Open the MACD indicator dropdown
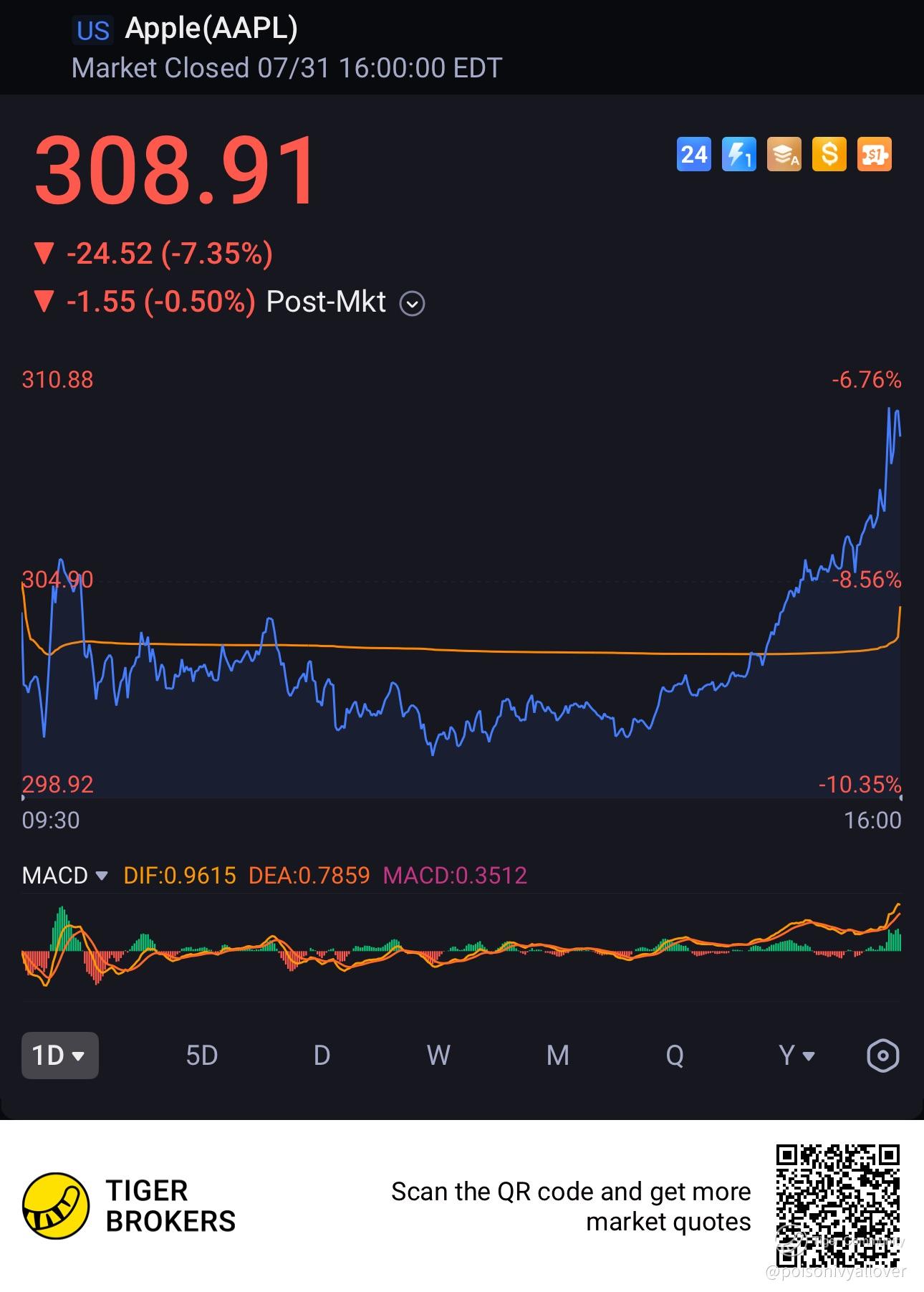This screenshot has height=1292, width=924. tap(64, 875)
